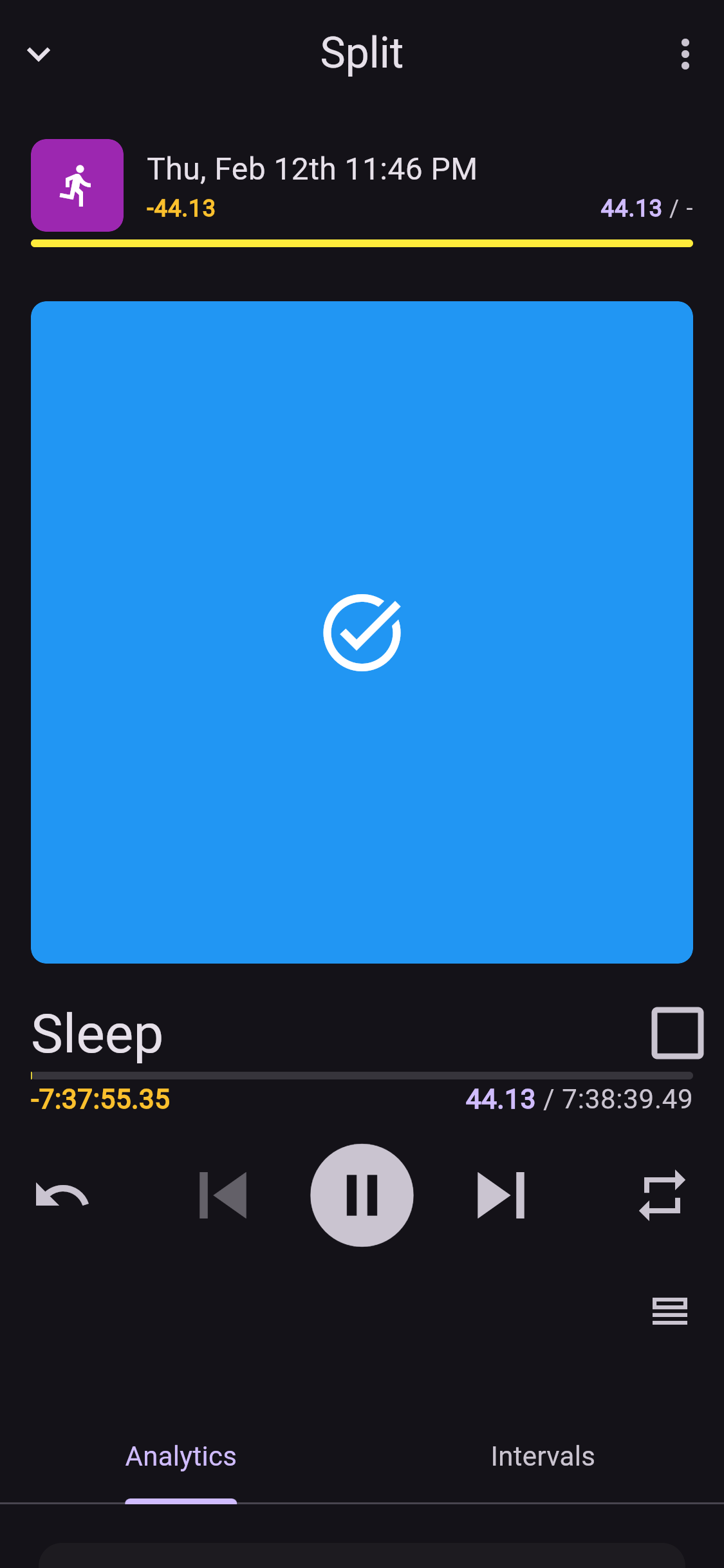Pause the running Sleep timer
724x1568 pixels.
pyautogui.click(x=362, y=1195)
